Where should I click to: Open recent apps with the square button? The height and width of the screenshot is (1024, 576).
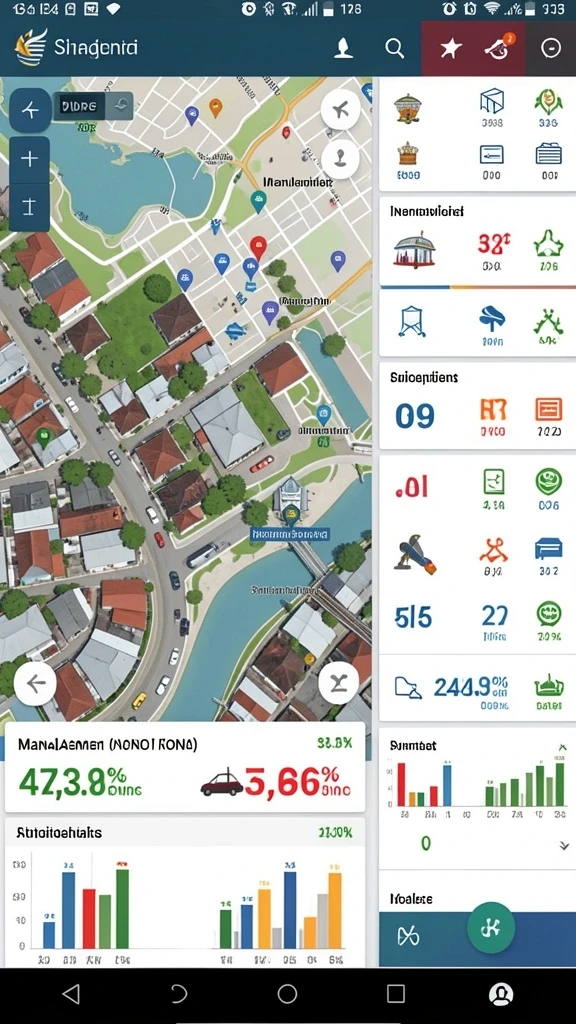click(x=396, y=993)
